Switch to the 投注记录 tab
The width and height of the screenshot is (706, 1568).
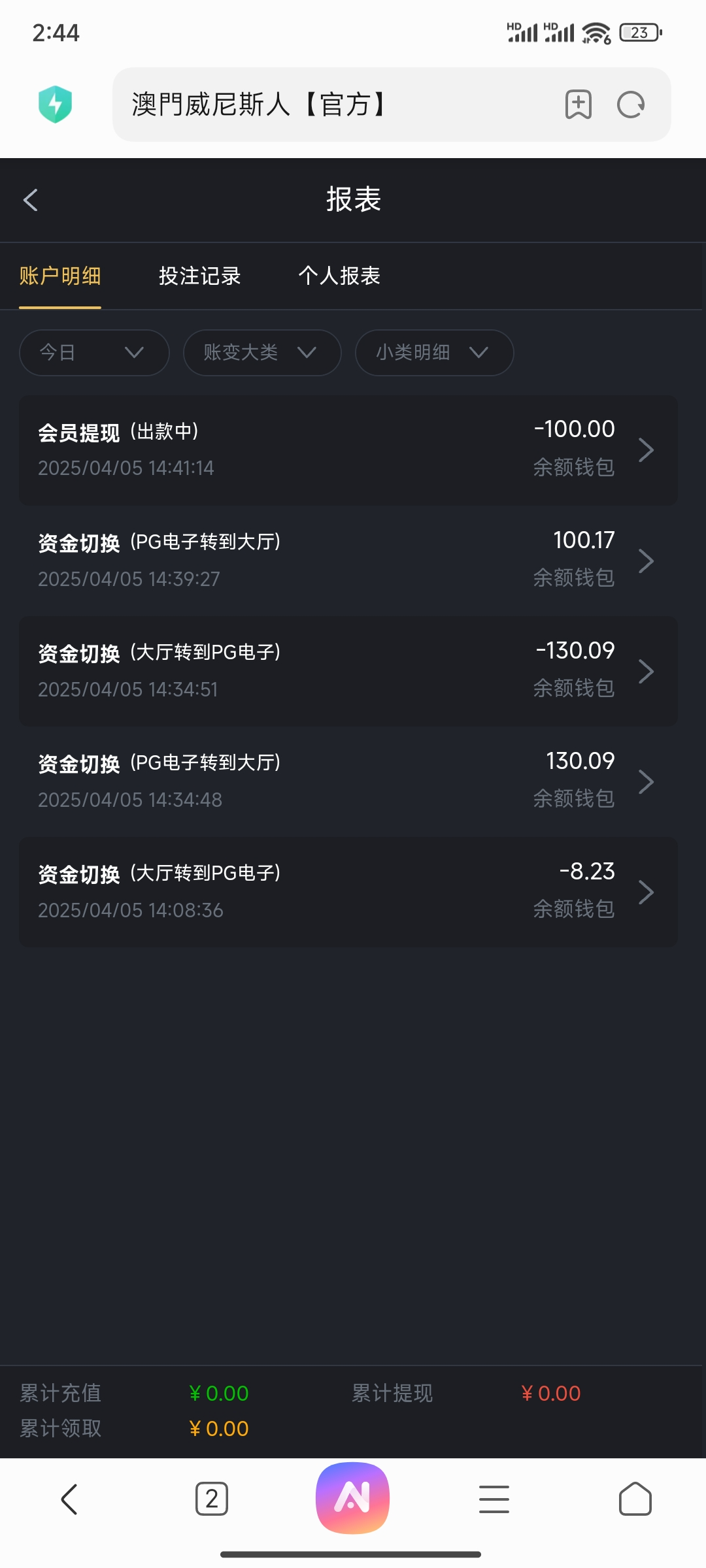(x=200, y=276)
